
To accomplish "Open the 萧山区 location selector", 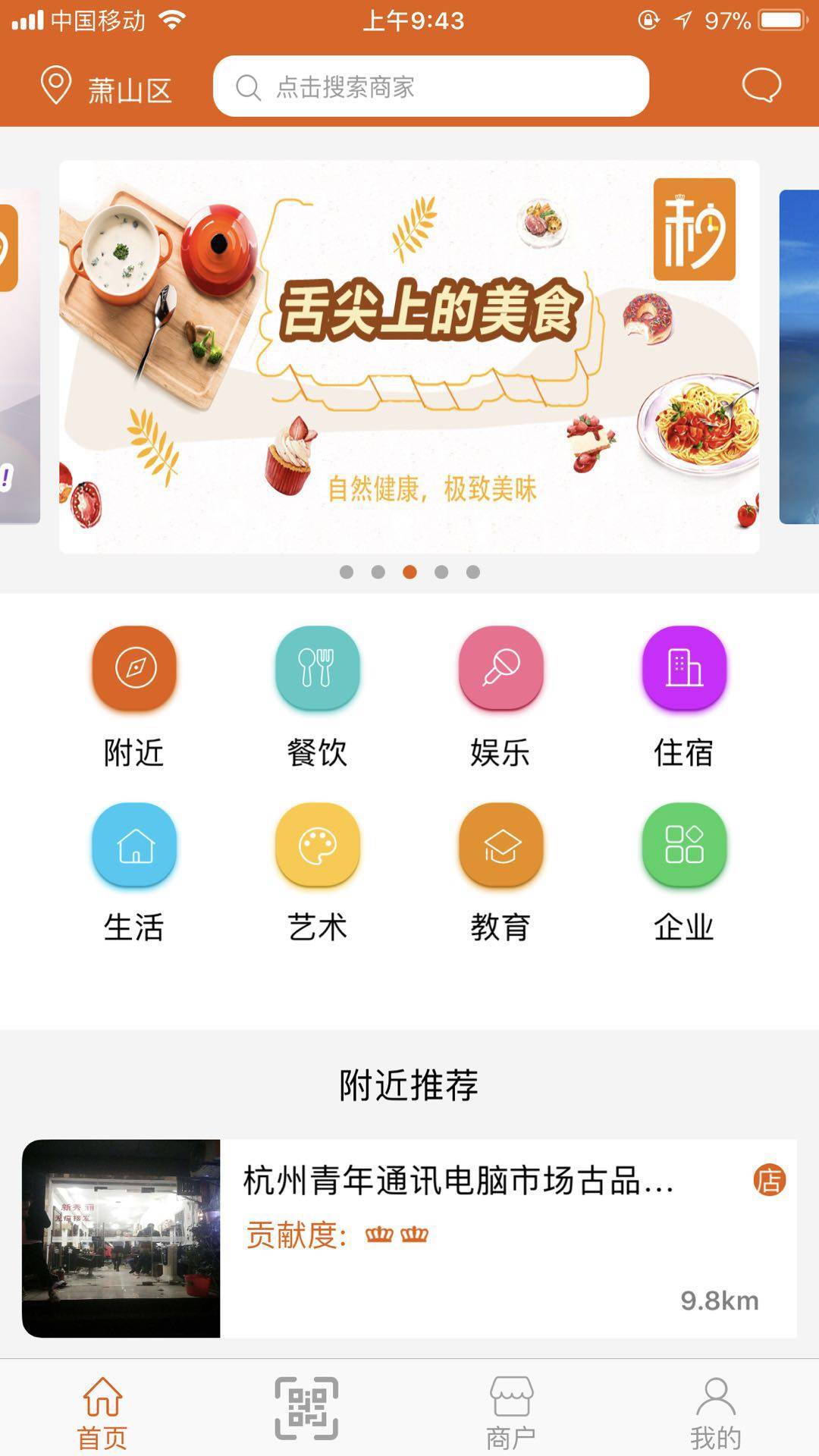I will (x=106, y=88).
